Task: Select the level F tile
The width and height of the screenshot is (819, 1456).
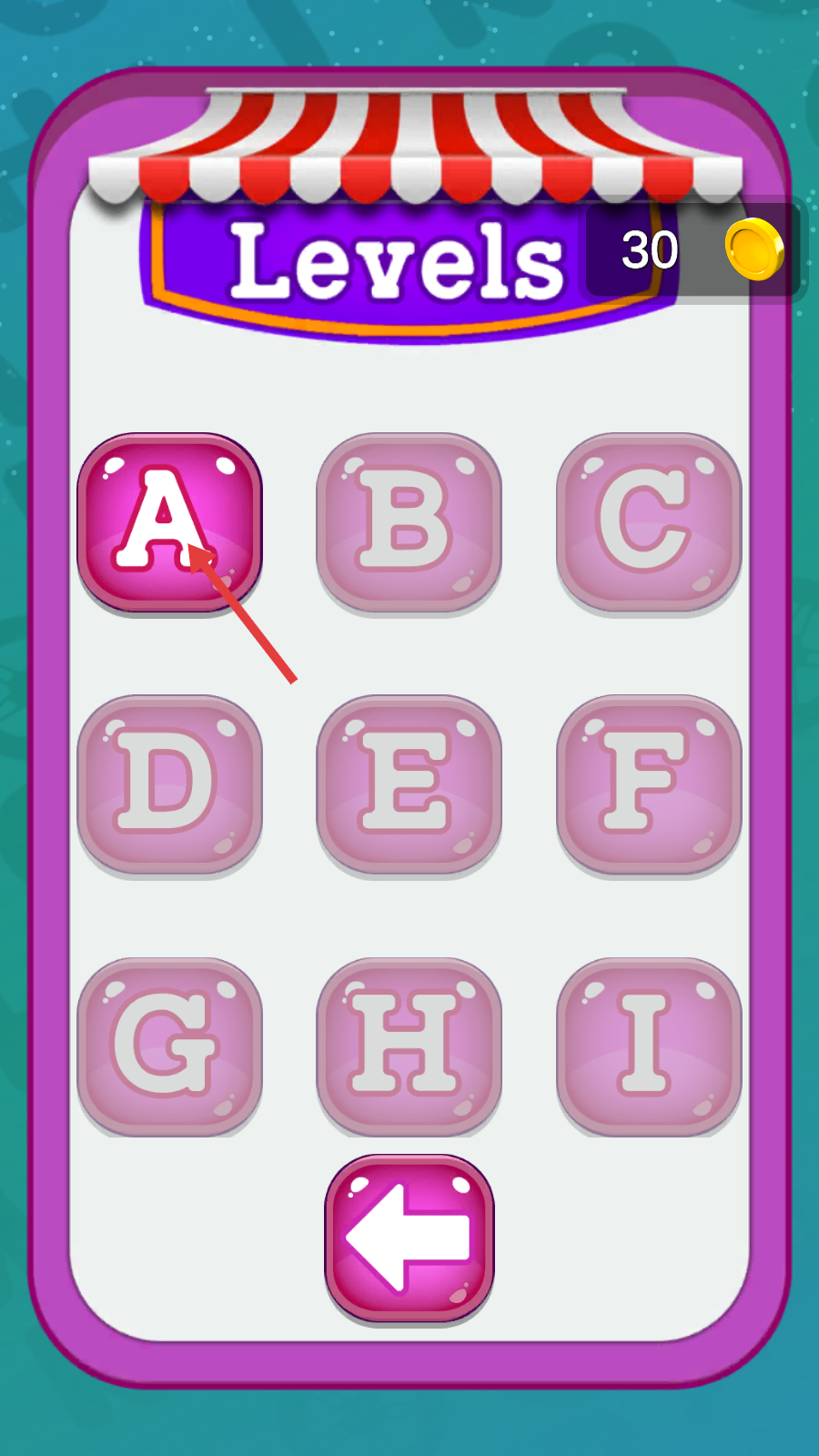Action: click(x=649, y=785)
